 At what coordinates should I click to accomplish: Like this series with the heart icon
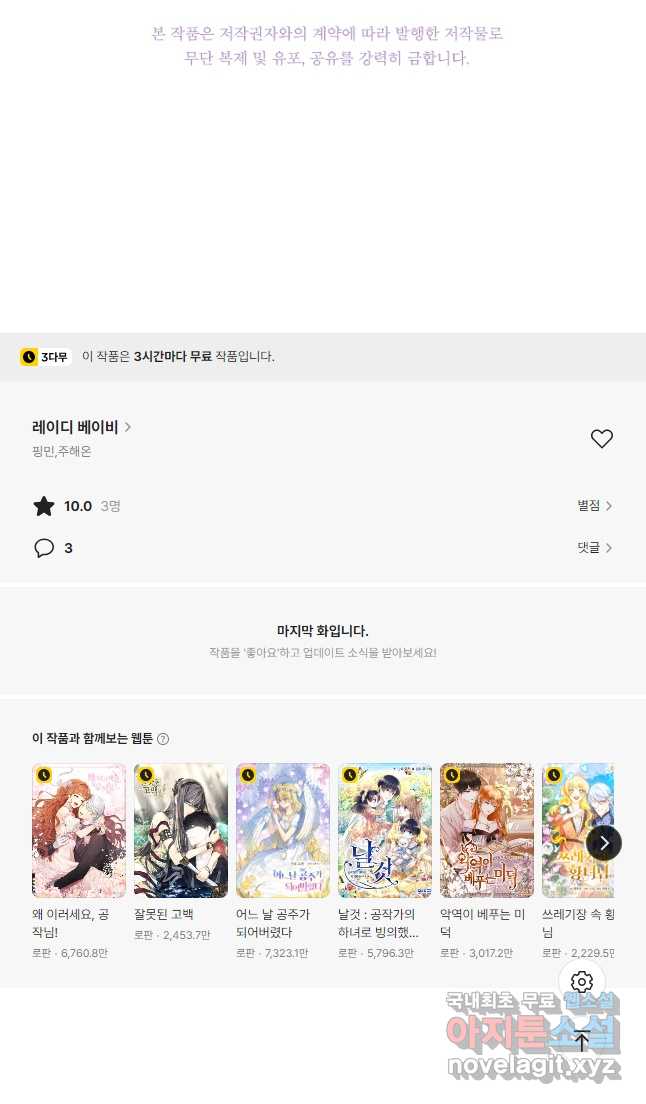point(601,438)
